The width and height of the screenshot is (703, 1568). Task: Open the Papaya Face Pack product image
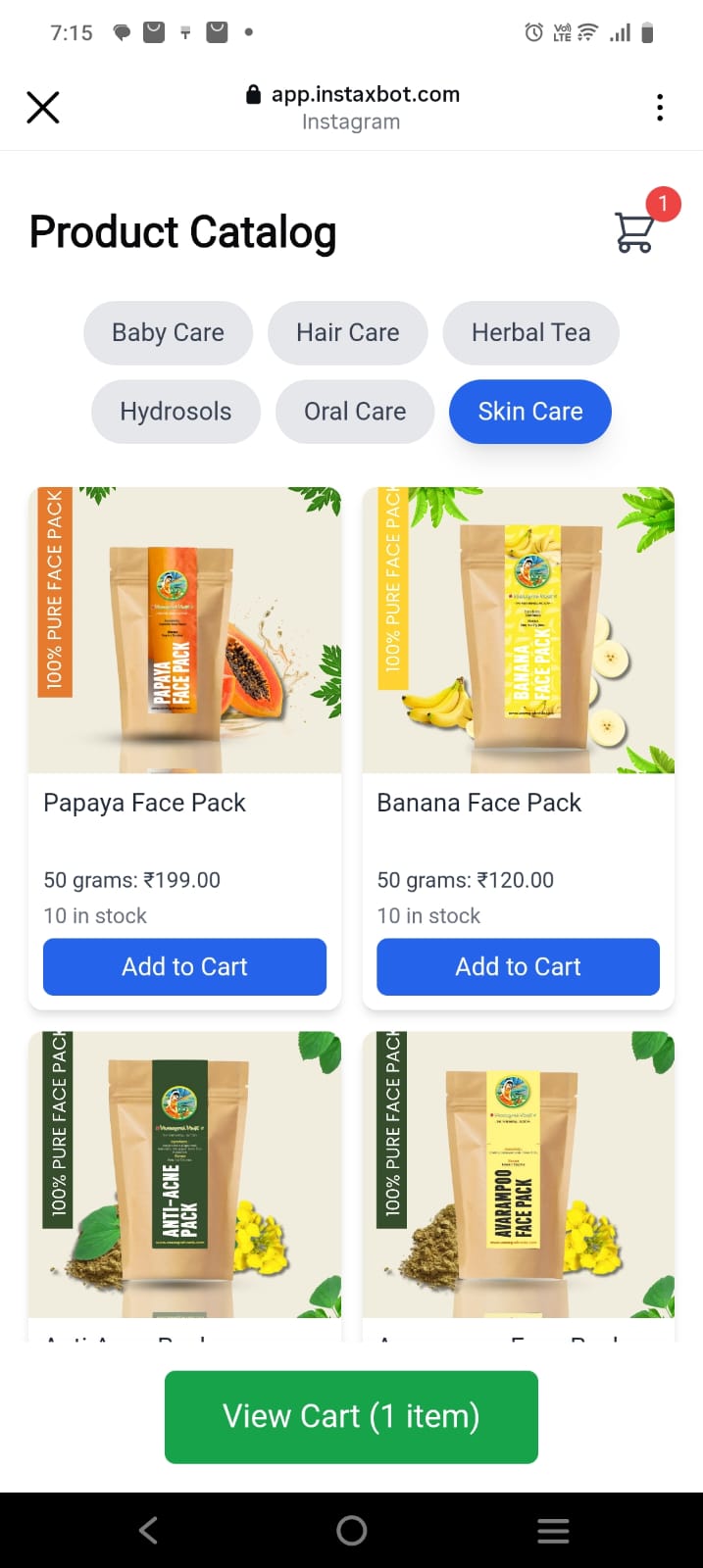(184, 630)
